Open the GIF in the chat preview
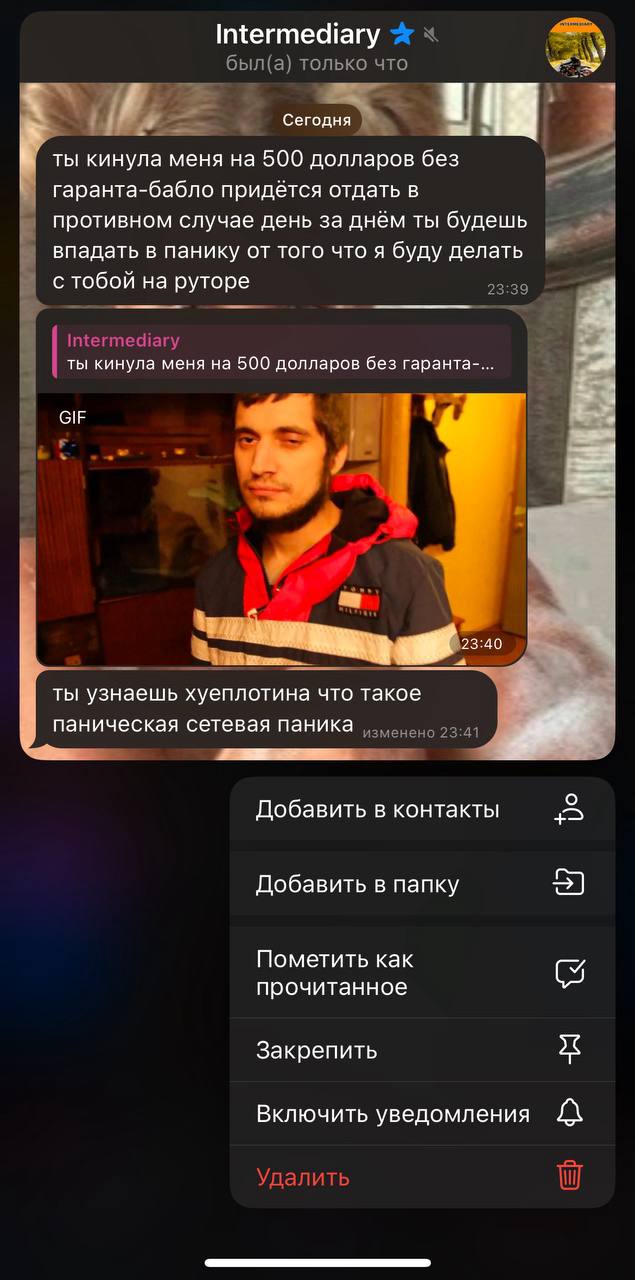Viewport: 635px width, 1280px height. pos(281,528)
